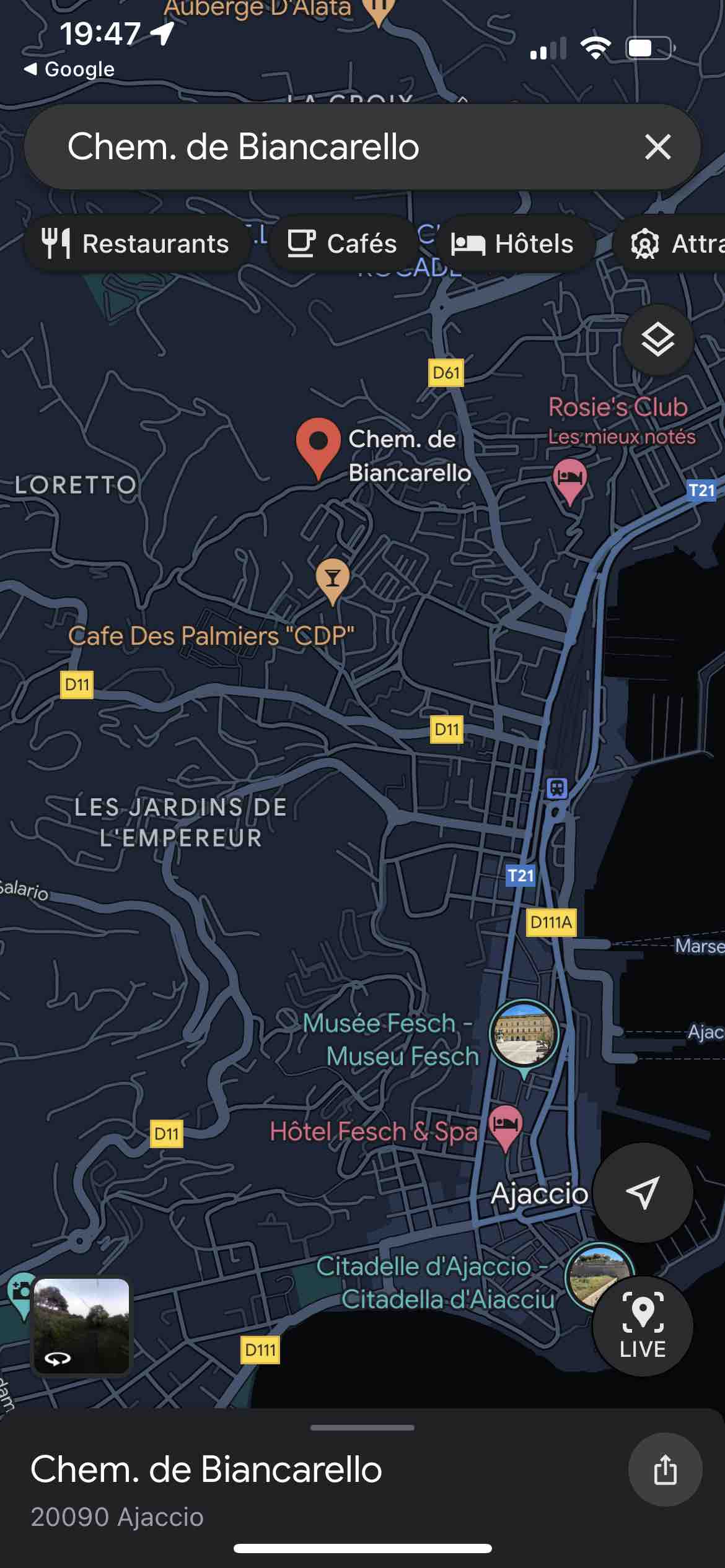725x1568 pixels.
Task: Tap the Rosie's Club hotel pin
Action: click(569, 479)
